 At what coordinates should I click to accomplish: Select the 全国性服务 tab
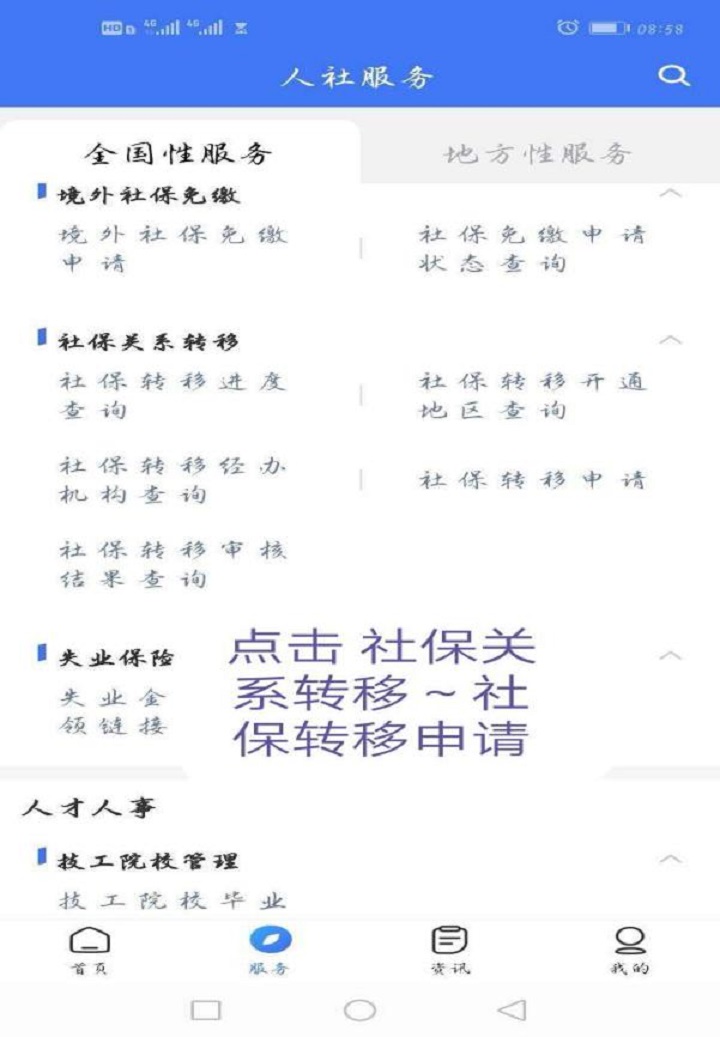click(x=178, y=154)
